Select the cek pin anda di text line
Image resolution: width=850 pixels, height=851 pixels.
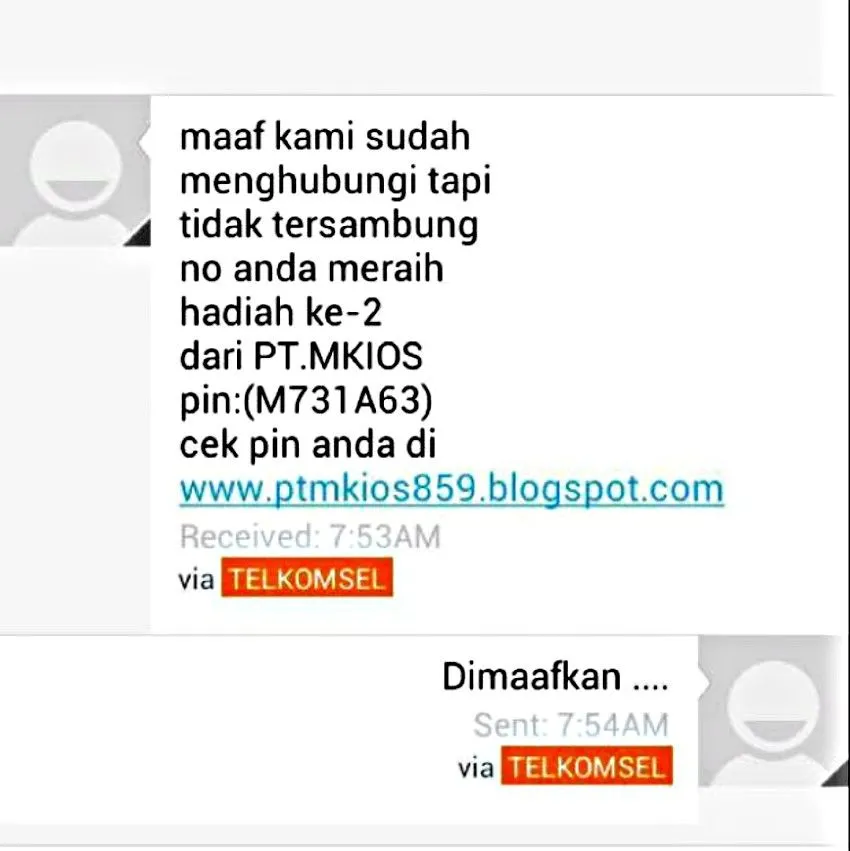tap(310, 445)
